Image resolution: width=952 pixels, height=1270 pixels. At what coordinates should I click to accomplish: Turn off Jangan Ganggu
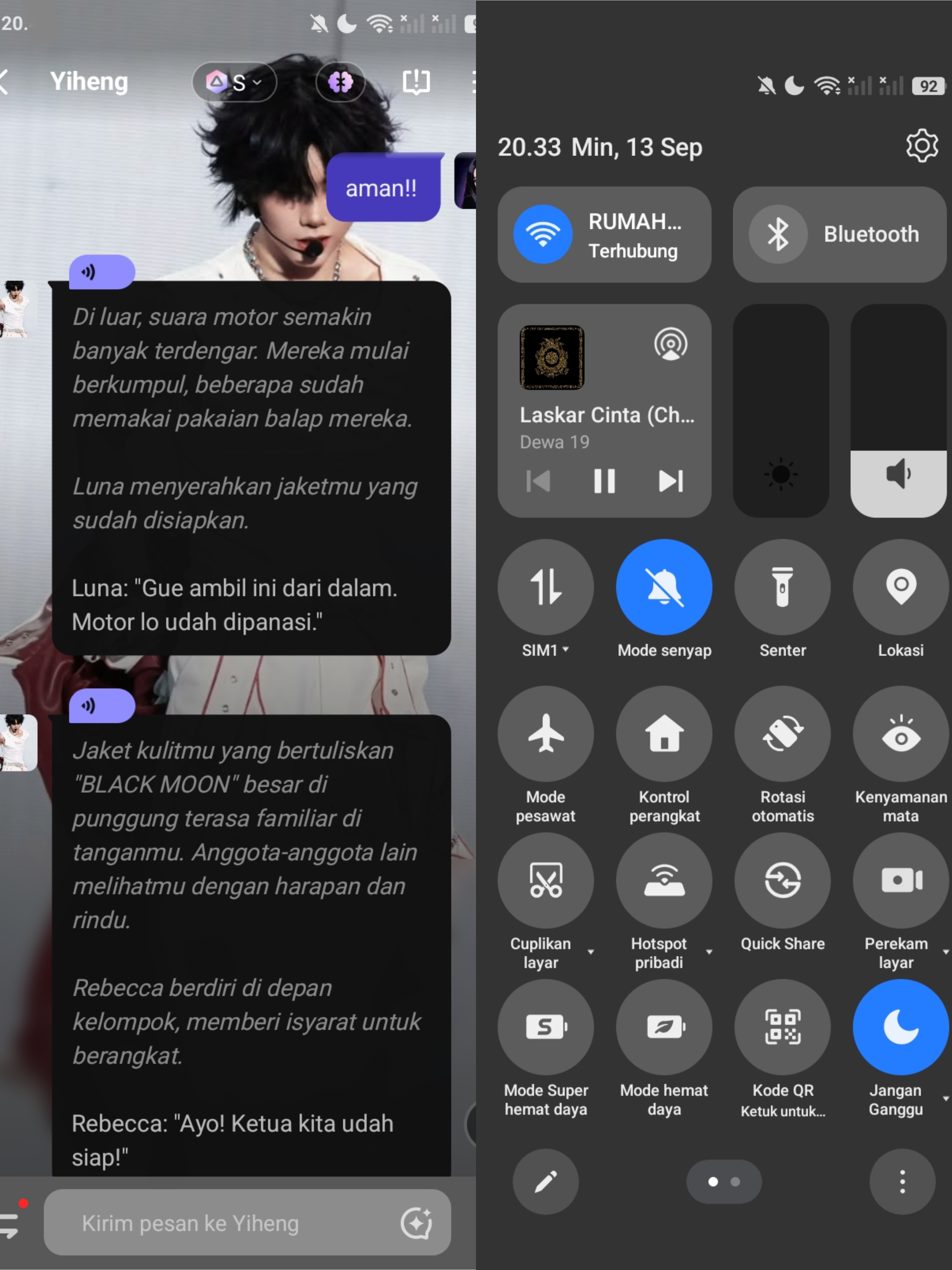coord(900,1027)
